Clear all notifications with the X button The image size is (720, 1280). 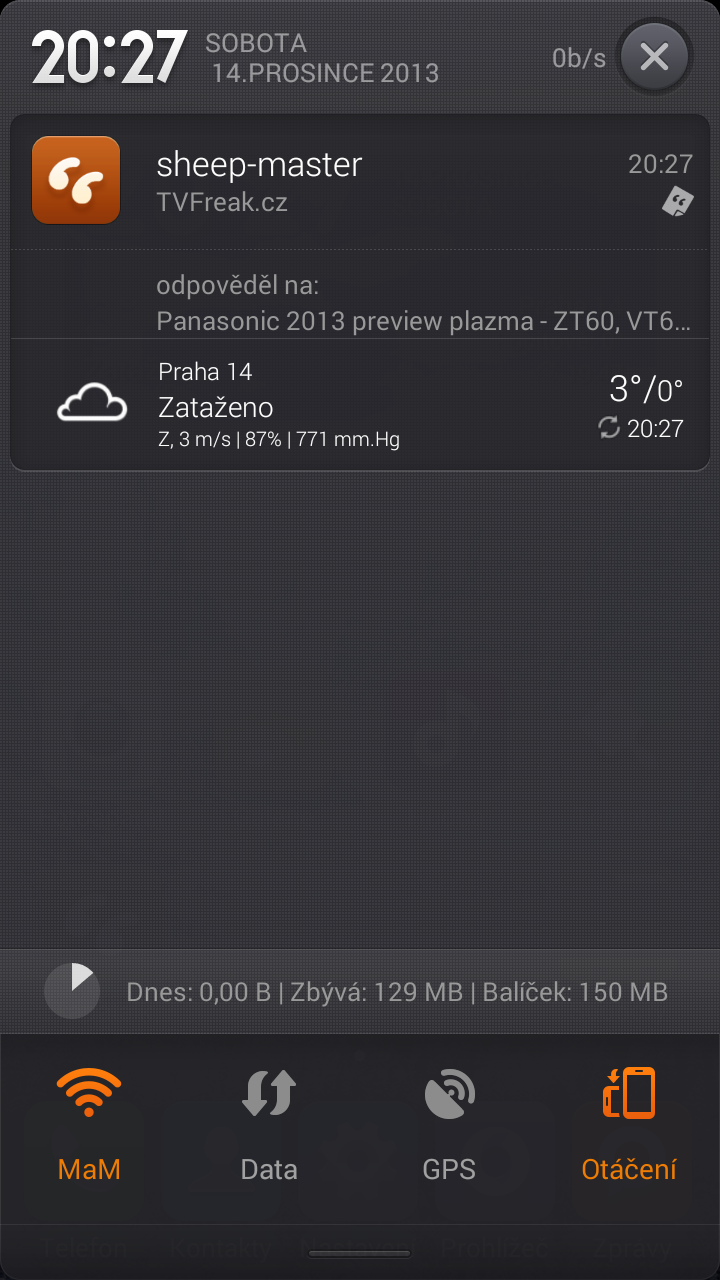coord(654,58)
